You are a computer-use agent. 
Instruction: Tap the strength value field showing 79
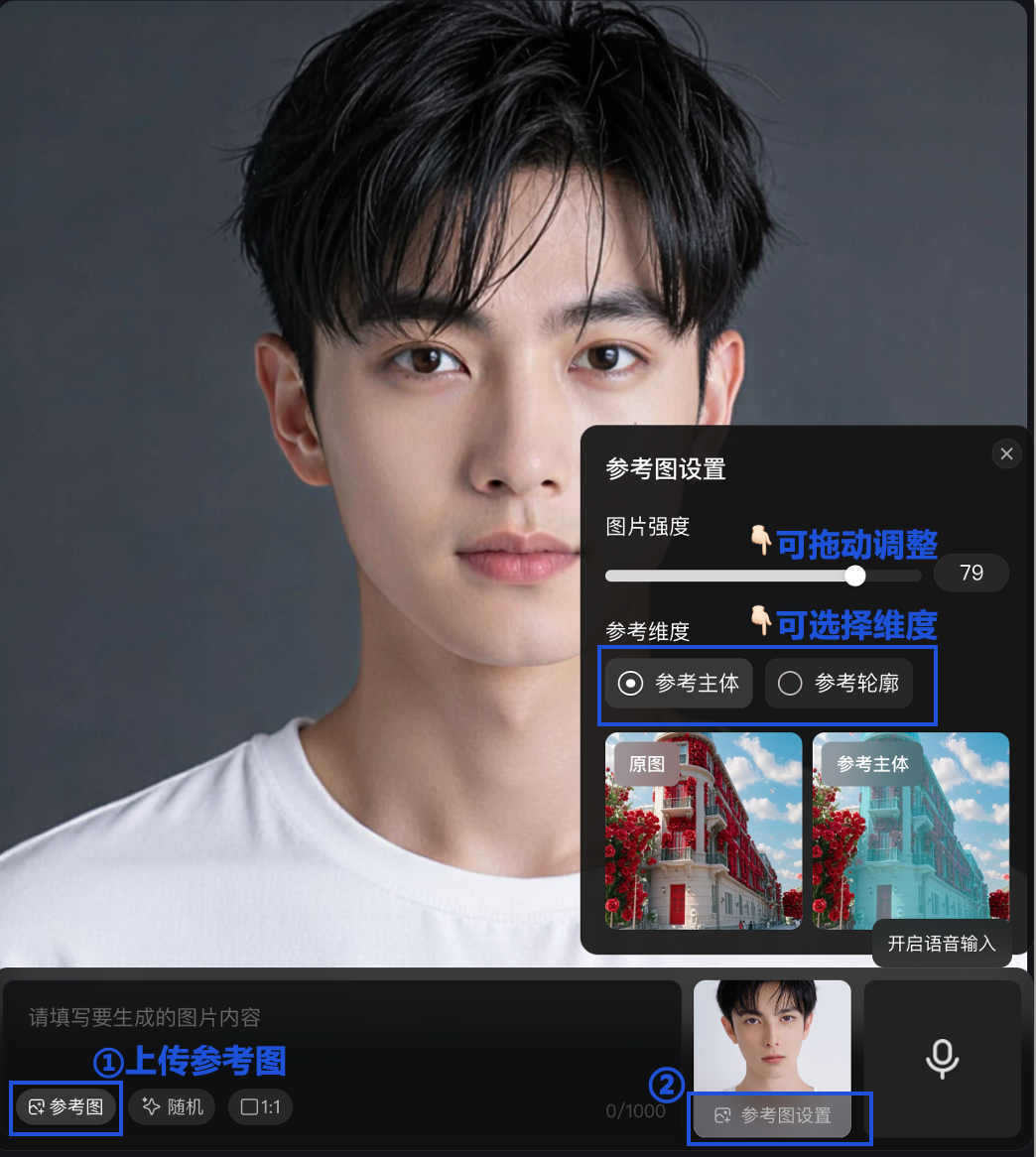coord(971,574)
